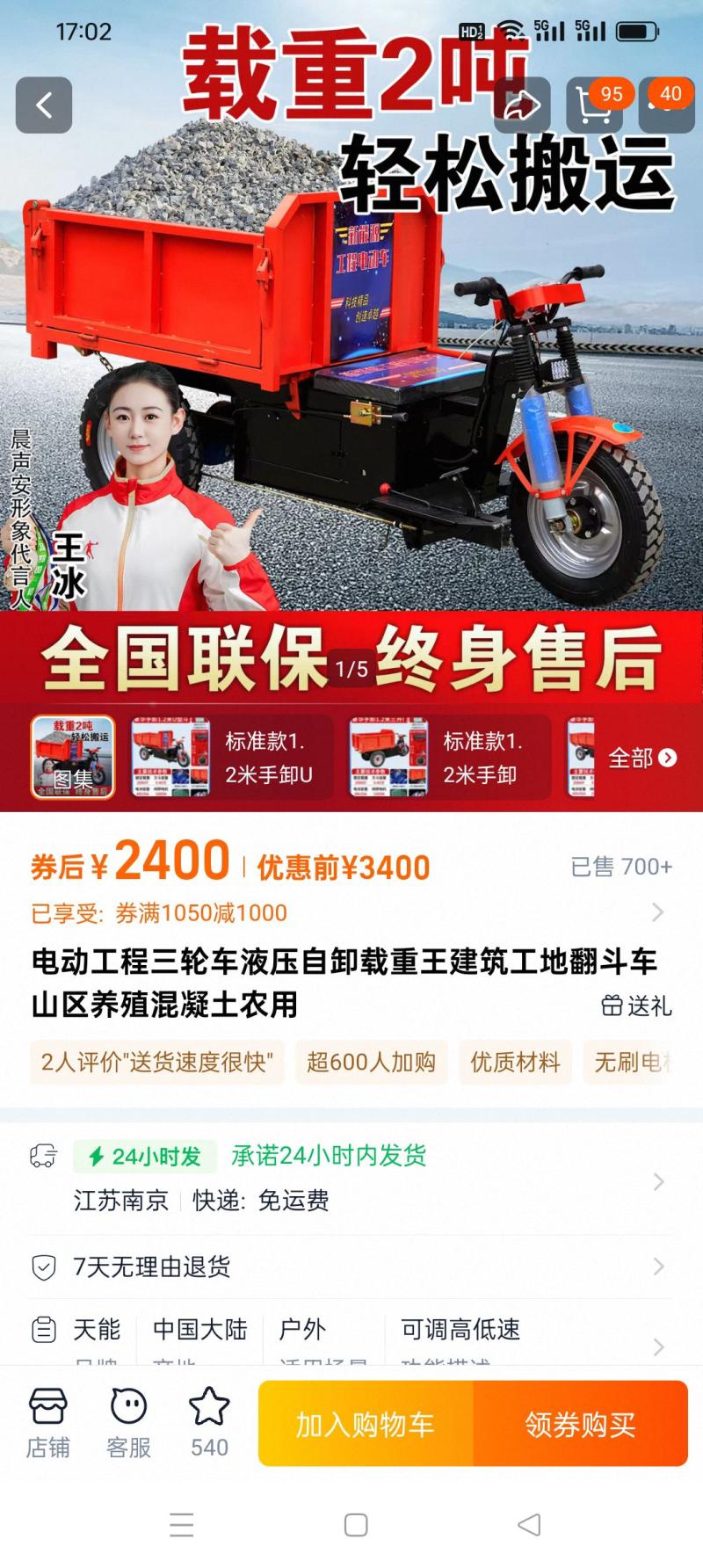Contact 客服 customer service
This screenshot has width=703, height=1568.
[128, 1422]
